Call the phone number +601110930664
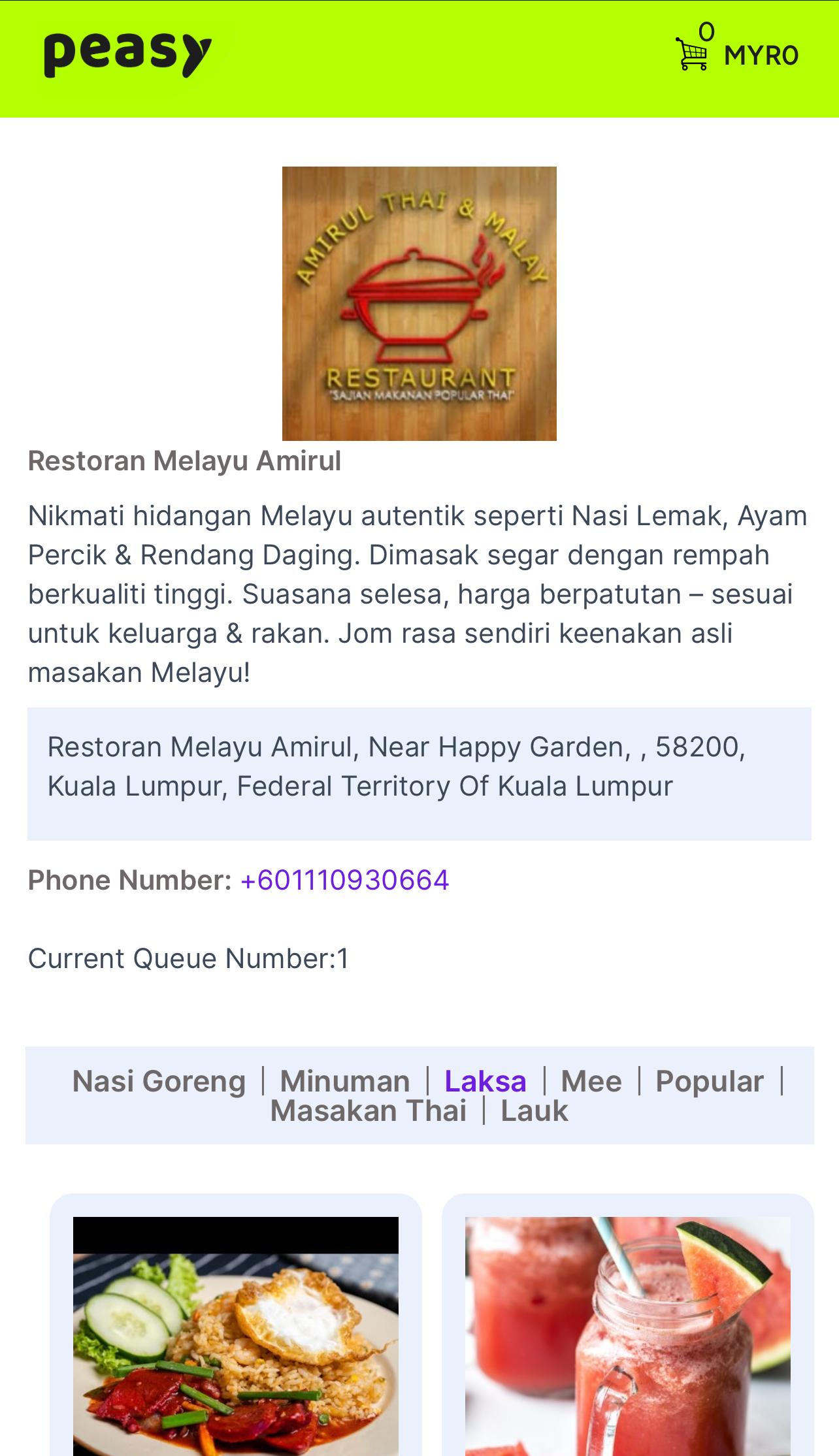Image resolution: width=839 pixels, height=1456 pixels. [344, 880]
